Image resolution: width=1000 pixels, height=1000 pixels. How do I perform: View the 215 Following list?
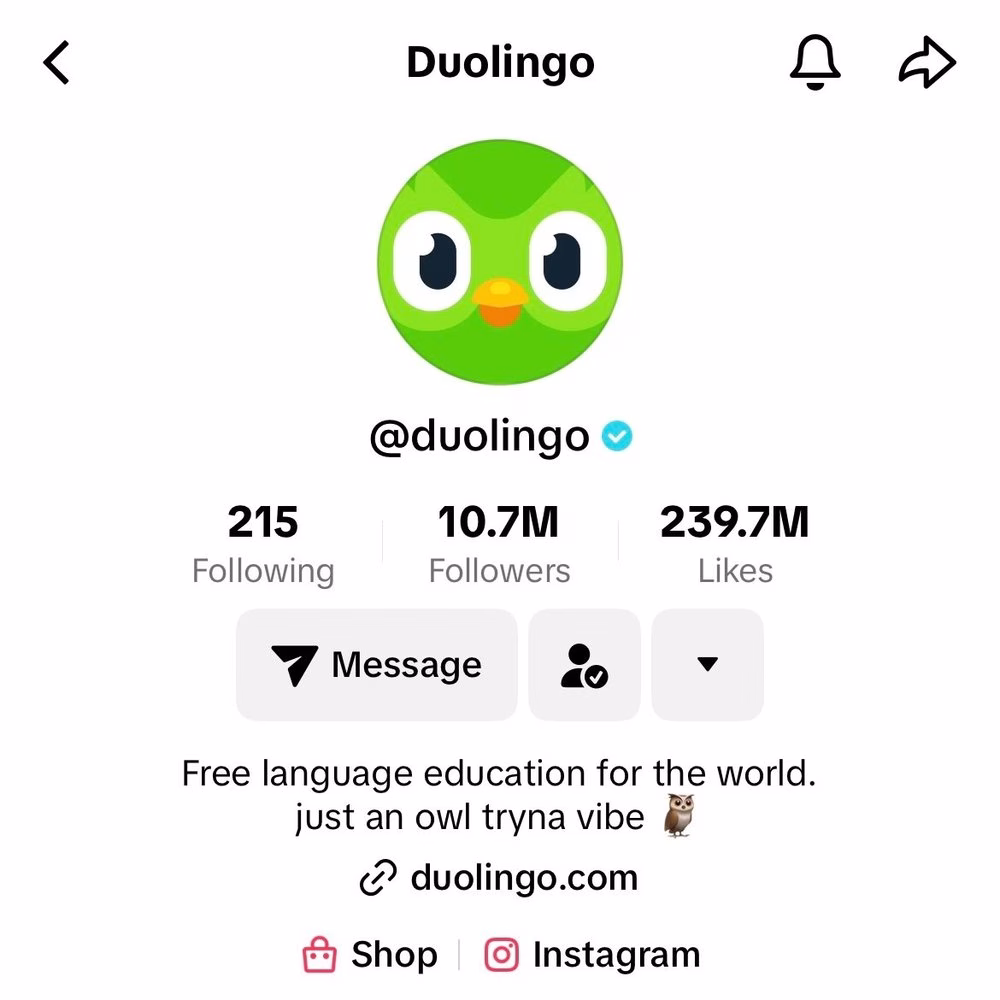(x=263, y=545)
